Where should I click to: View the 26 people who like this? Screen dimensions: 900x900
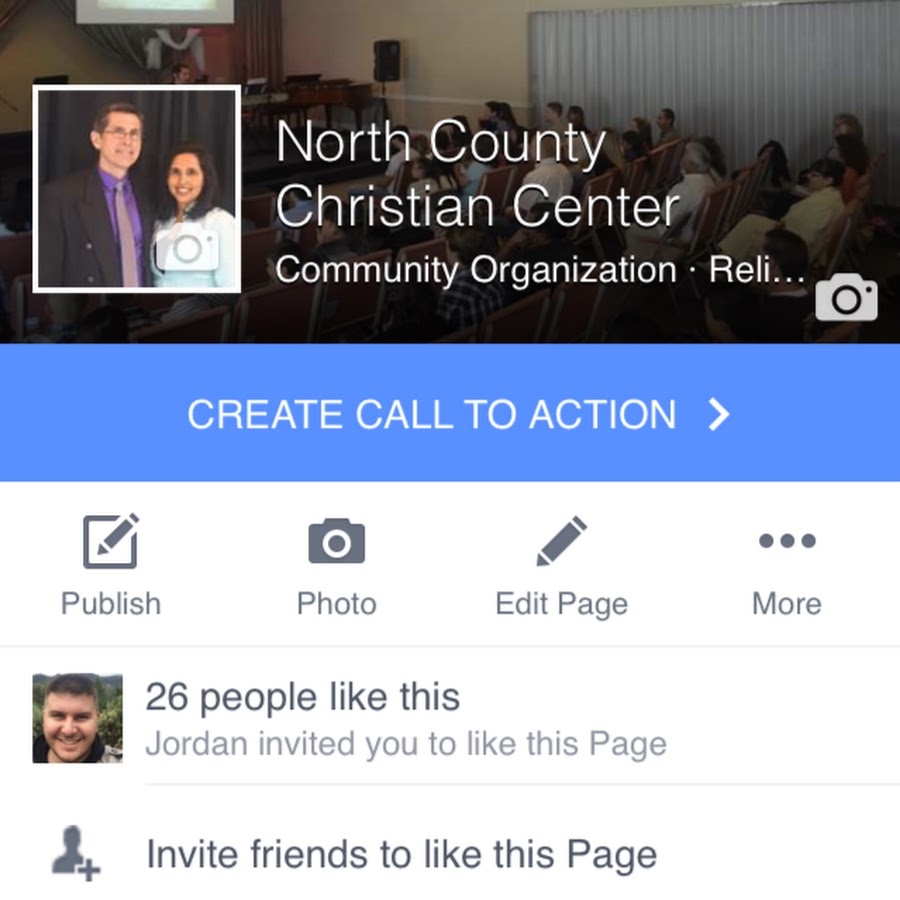tap(302, 698)
